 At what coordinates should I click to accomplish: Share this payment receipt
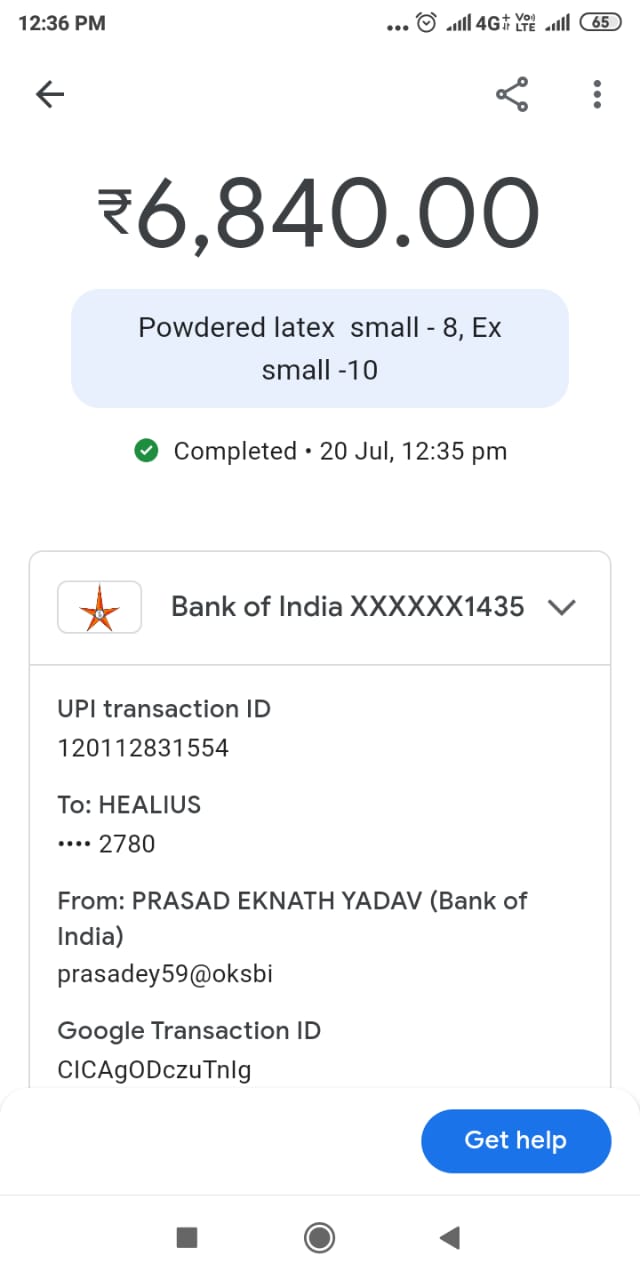point(512,95)
